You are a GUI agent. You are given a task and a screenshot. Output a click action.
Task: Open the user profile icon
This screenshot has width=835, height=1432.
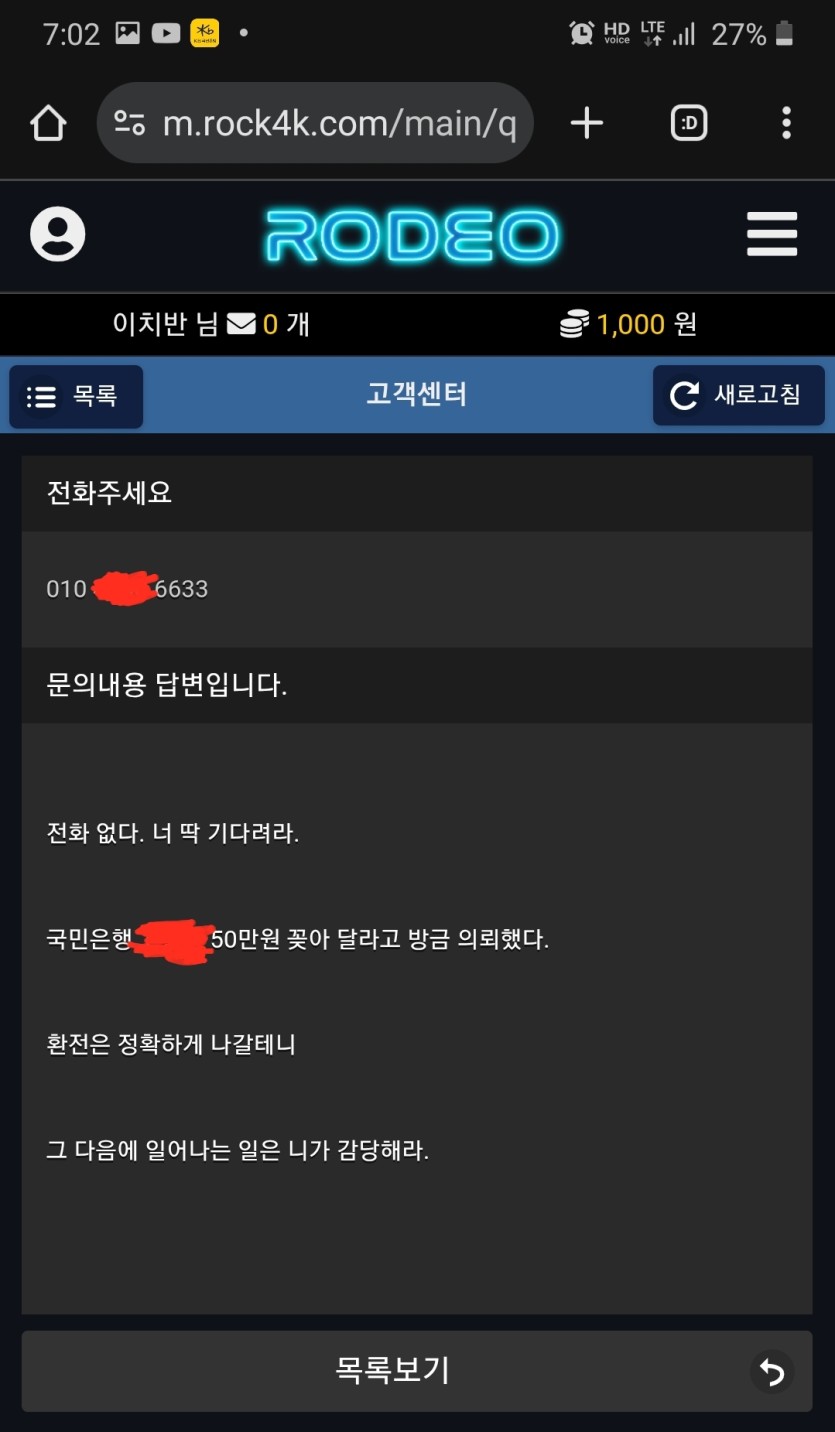point(58,236)
